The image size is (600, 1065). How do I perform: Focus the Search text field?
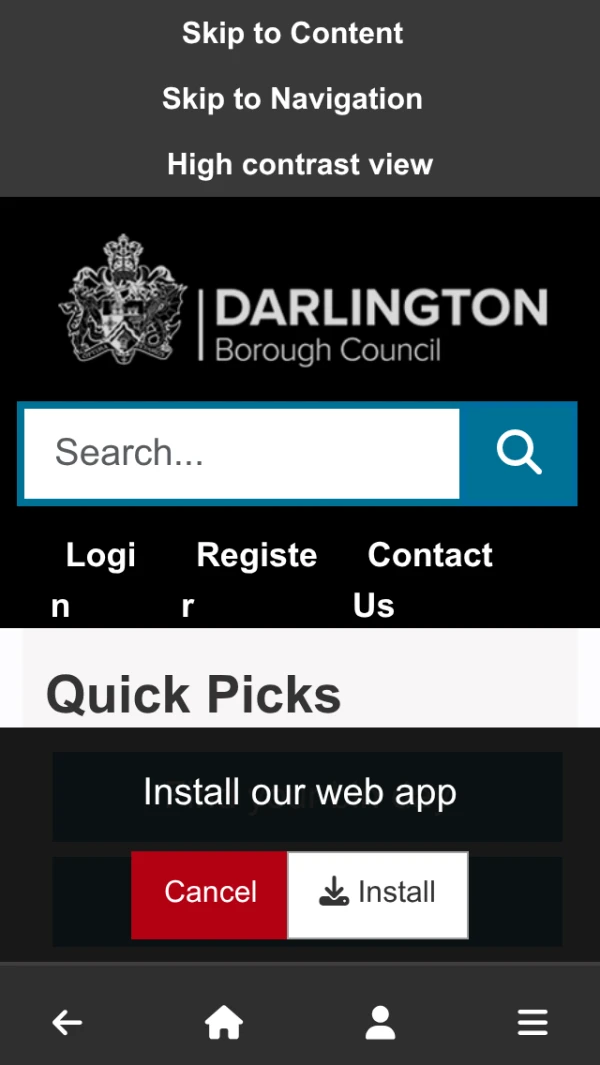pyautogui.click(x=241, y=454)
